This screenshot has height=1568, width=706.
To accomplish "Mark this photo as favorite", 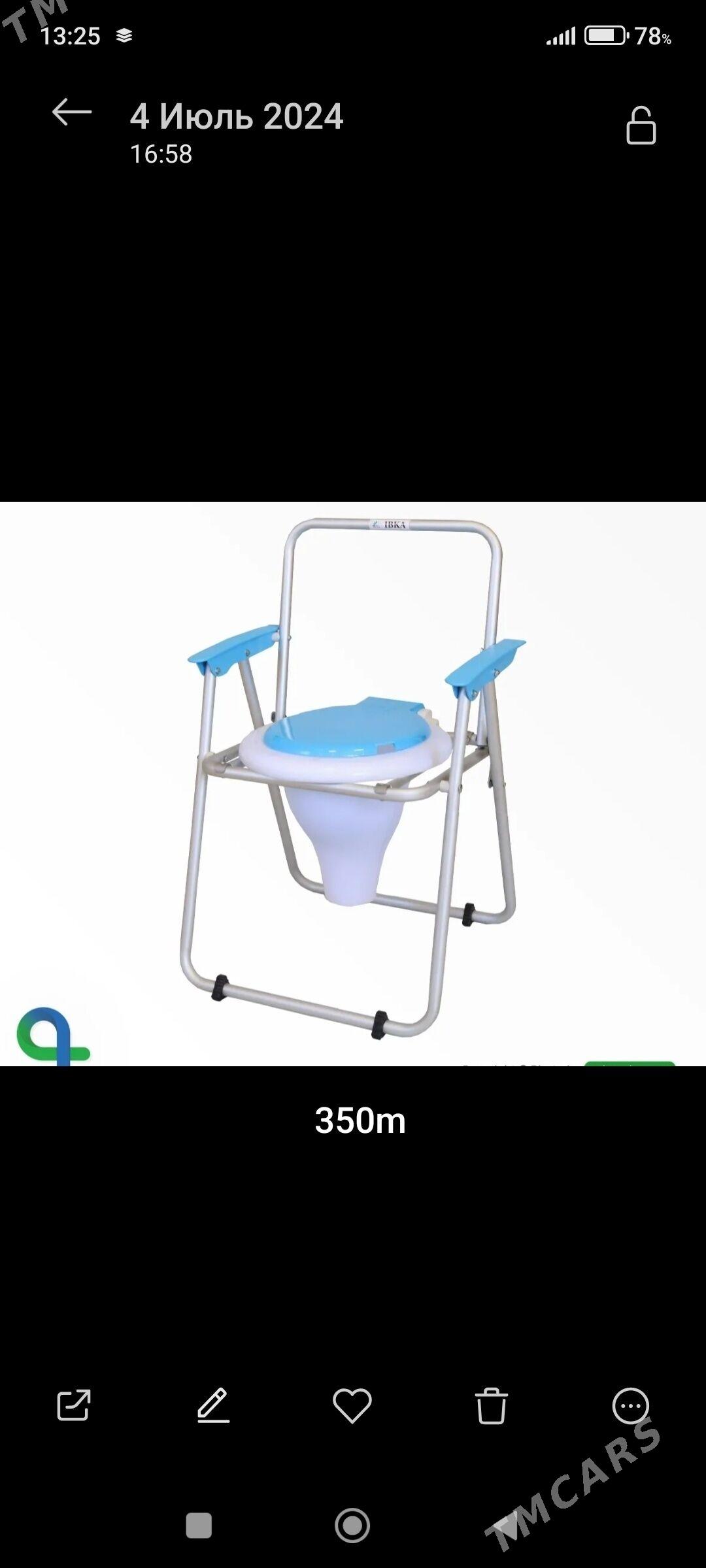I will point(352,1405).
